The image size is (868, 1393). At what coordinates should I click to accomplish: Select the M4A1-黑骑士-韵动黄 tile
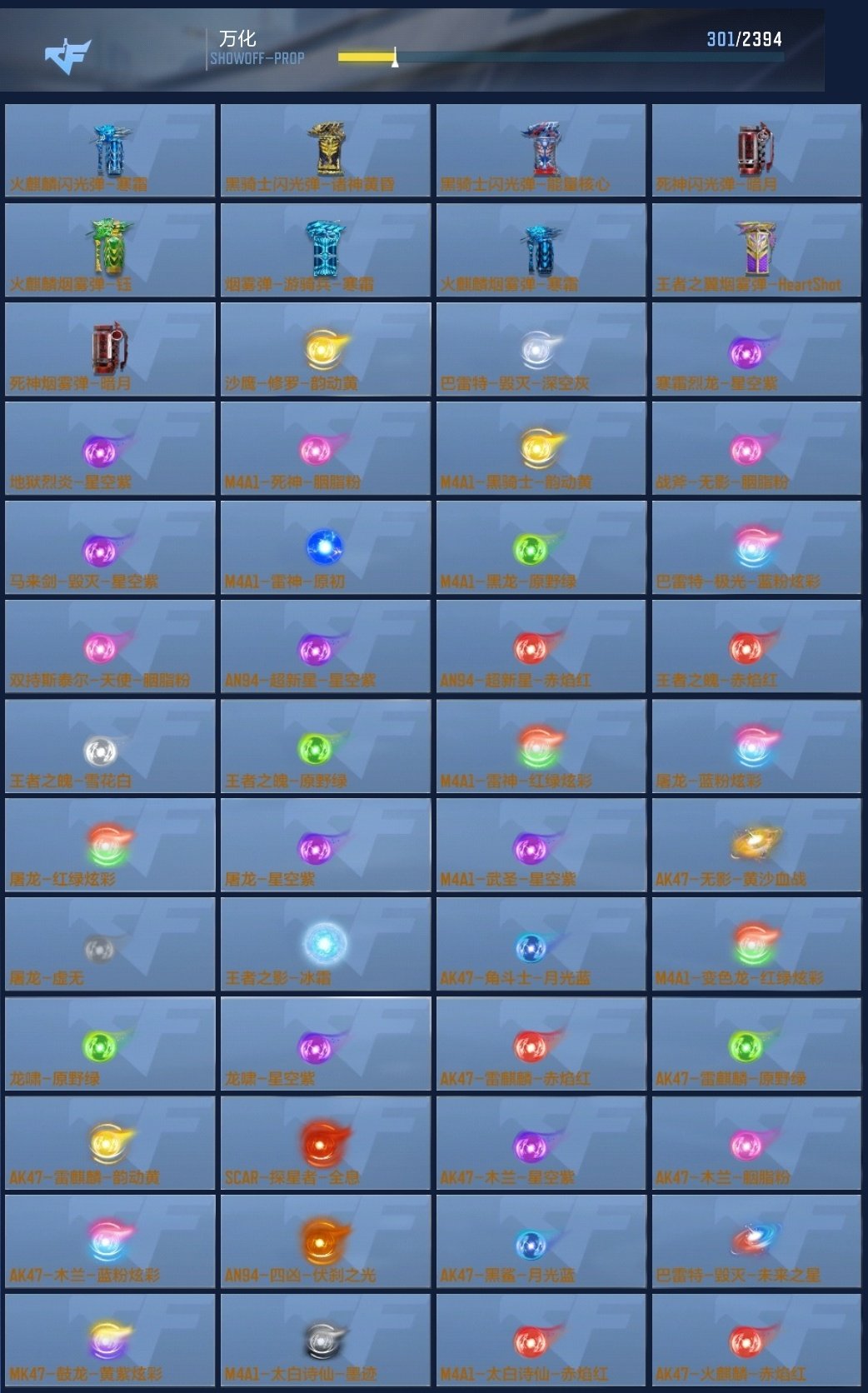click(541, 449)
